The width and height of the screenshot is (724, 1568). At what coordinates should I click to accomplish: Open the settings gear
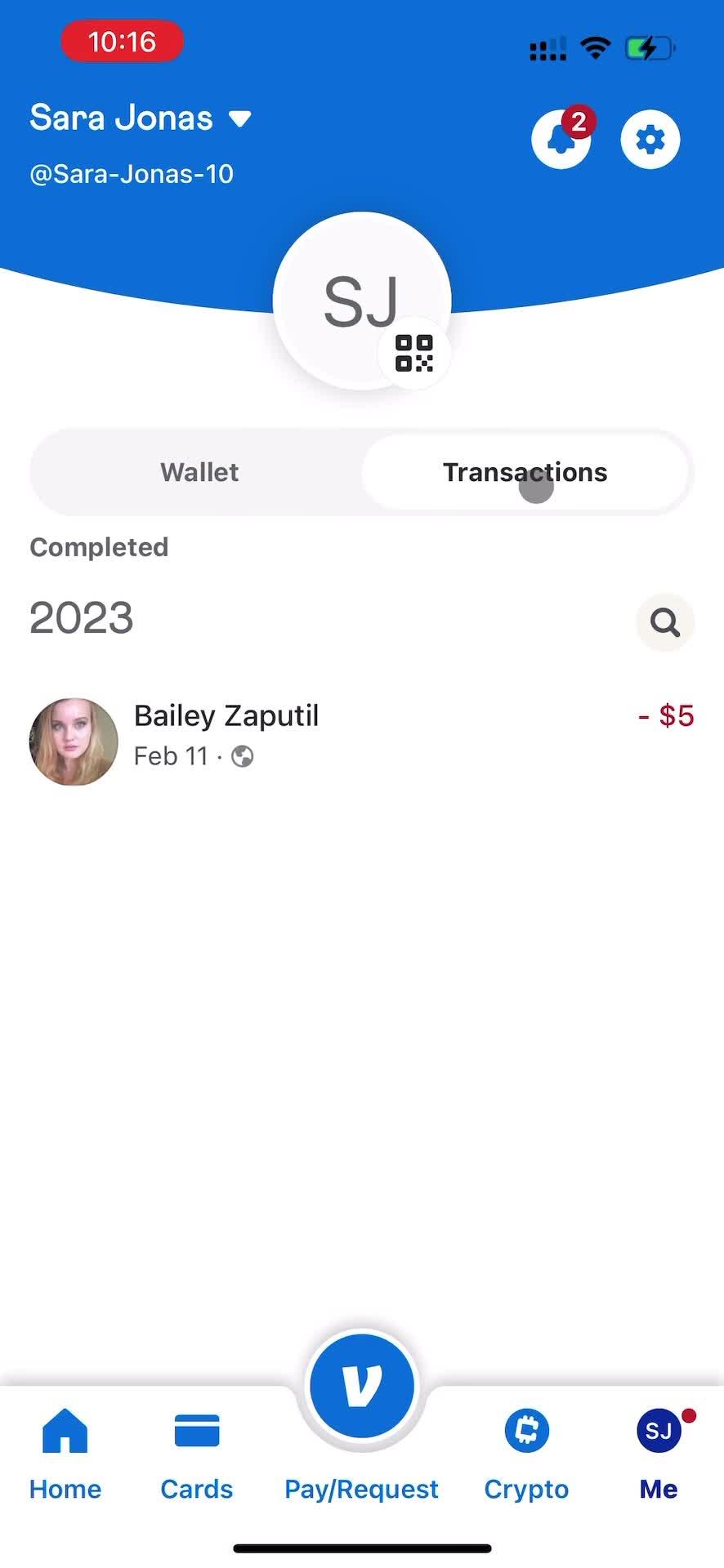click(x=650, y=140)
